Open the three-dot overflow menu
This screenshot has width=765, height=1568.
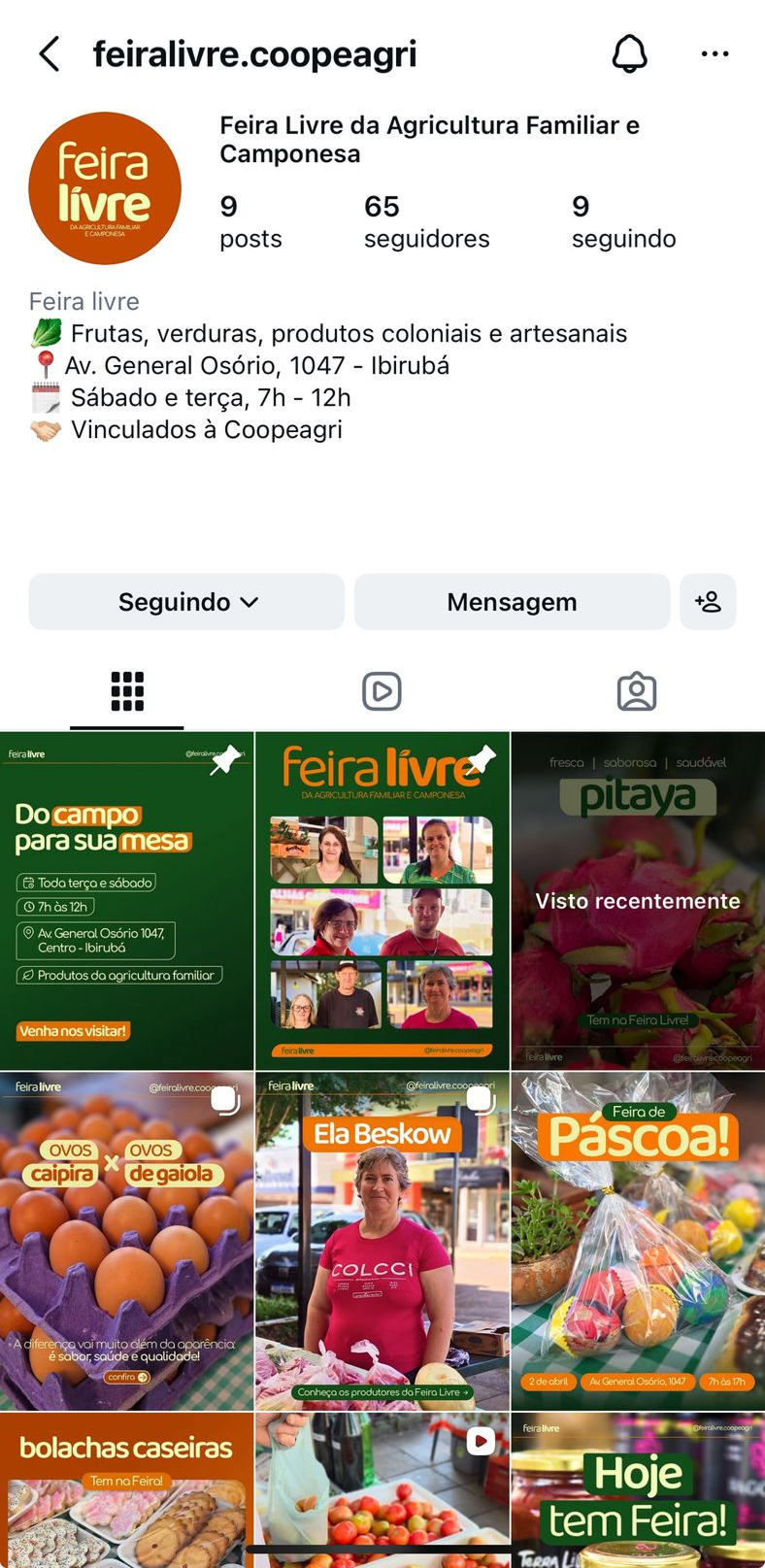715,54
